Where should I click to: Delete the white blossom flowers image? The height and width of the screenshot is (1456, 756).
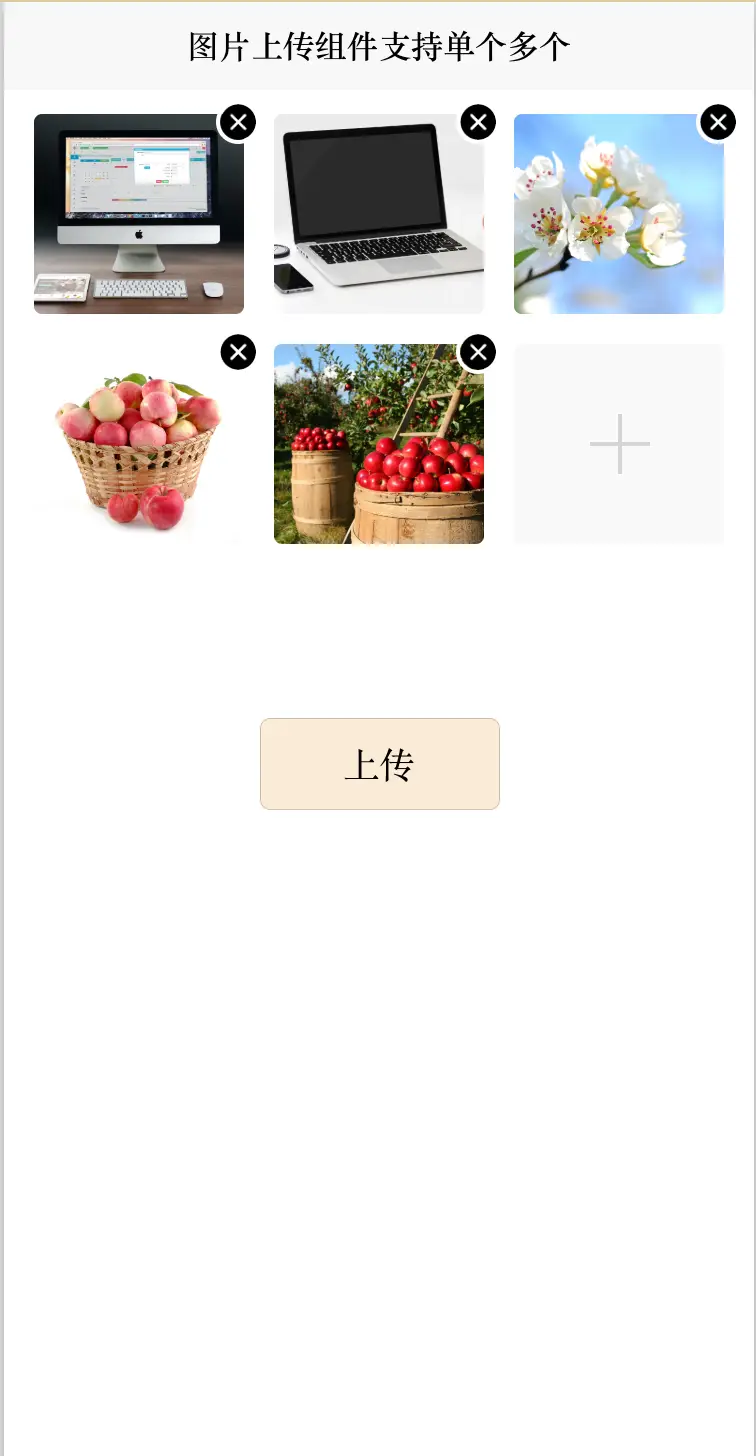point(718,123)
